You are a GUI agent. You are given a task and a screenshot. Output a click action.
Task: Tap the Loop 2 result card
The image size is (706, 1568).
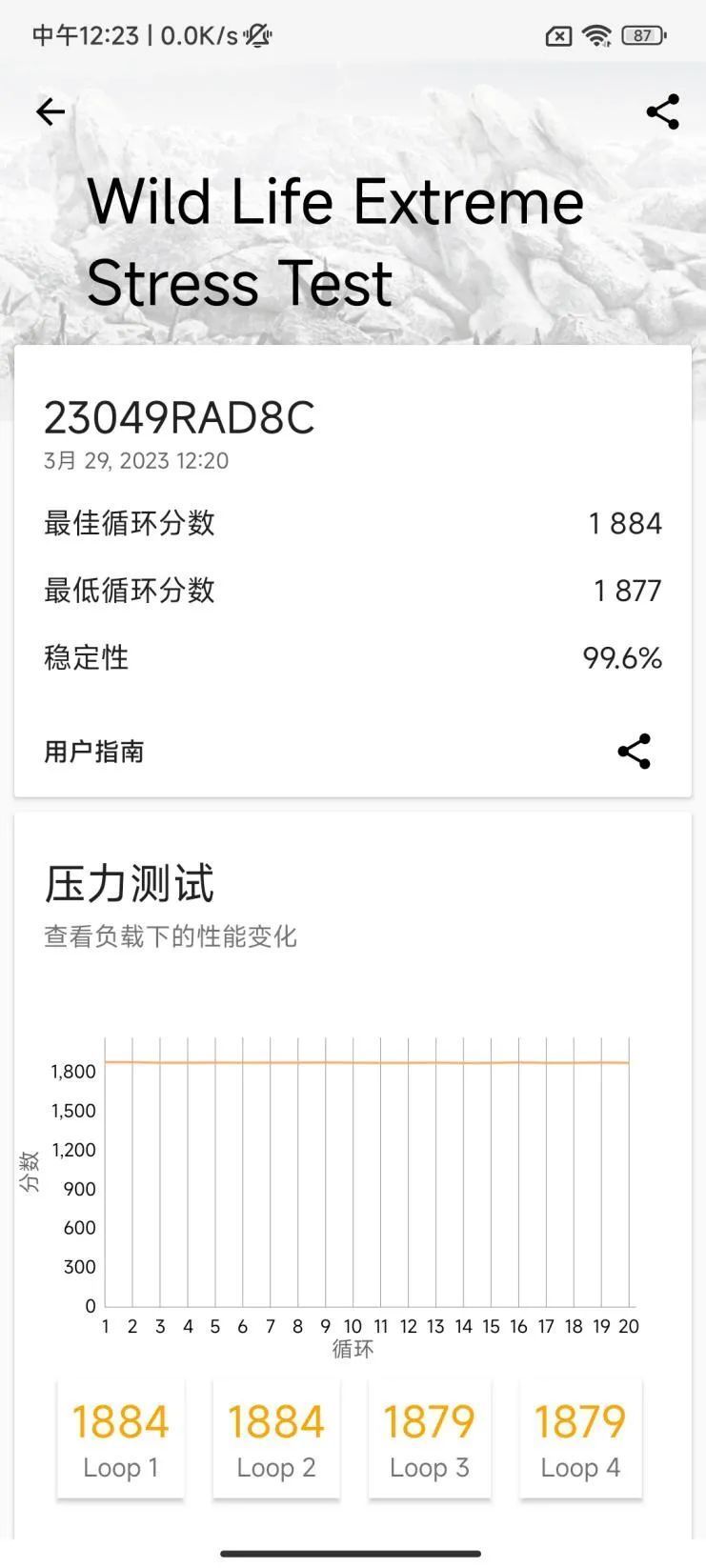point(276,1438)
